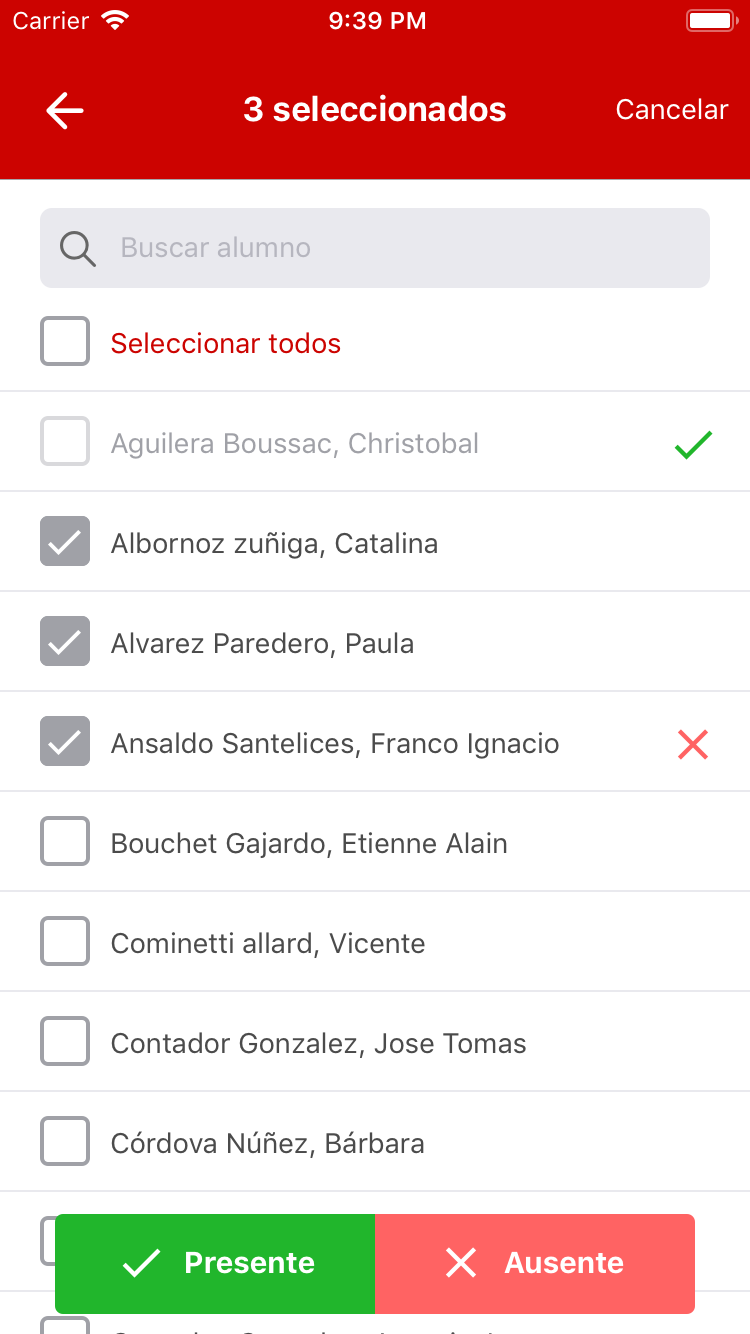Image resolution: width=750 pixels, height=1334 pixels.
Task: Mark selected students as Ausente
Action: tap(535, 1263)
